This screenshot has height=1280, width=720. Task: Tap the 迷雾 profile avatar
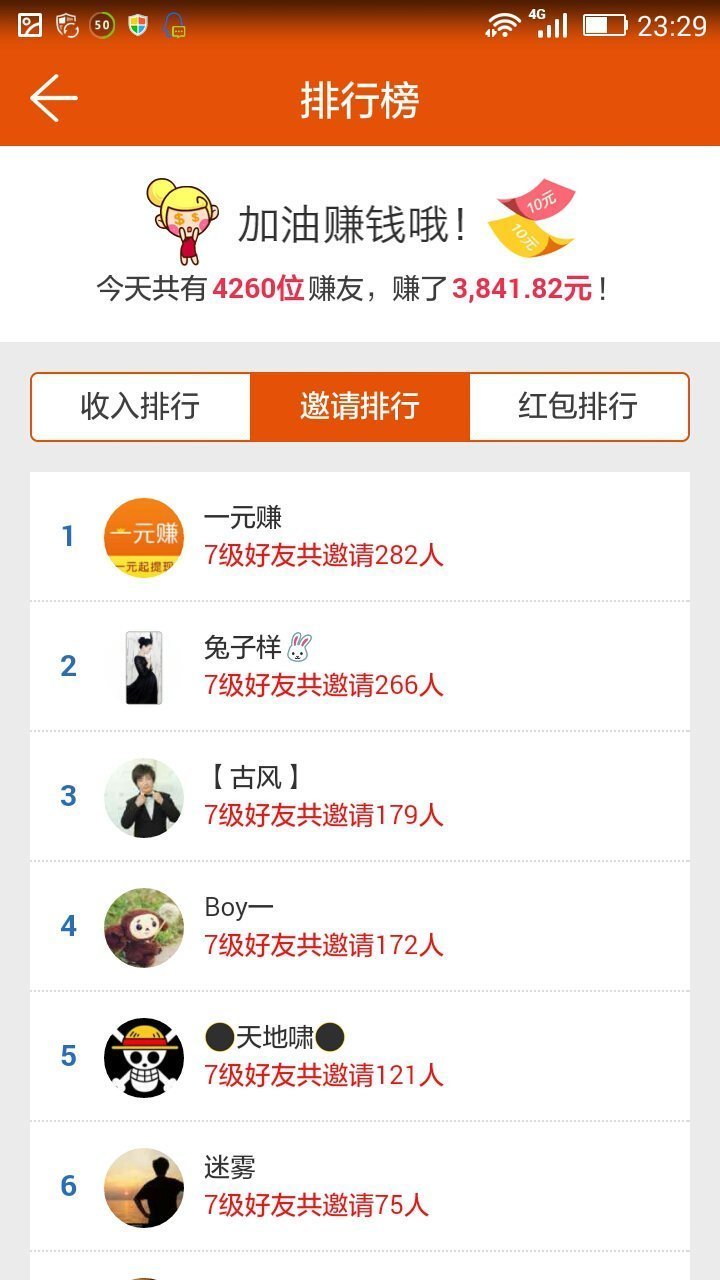coord(143,1187)
